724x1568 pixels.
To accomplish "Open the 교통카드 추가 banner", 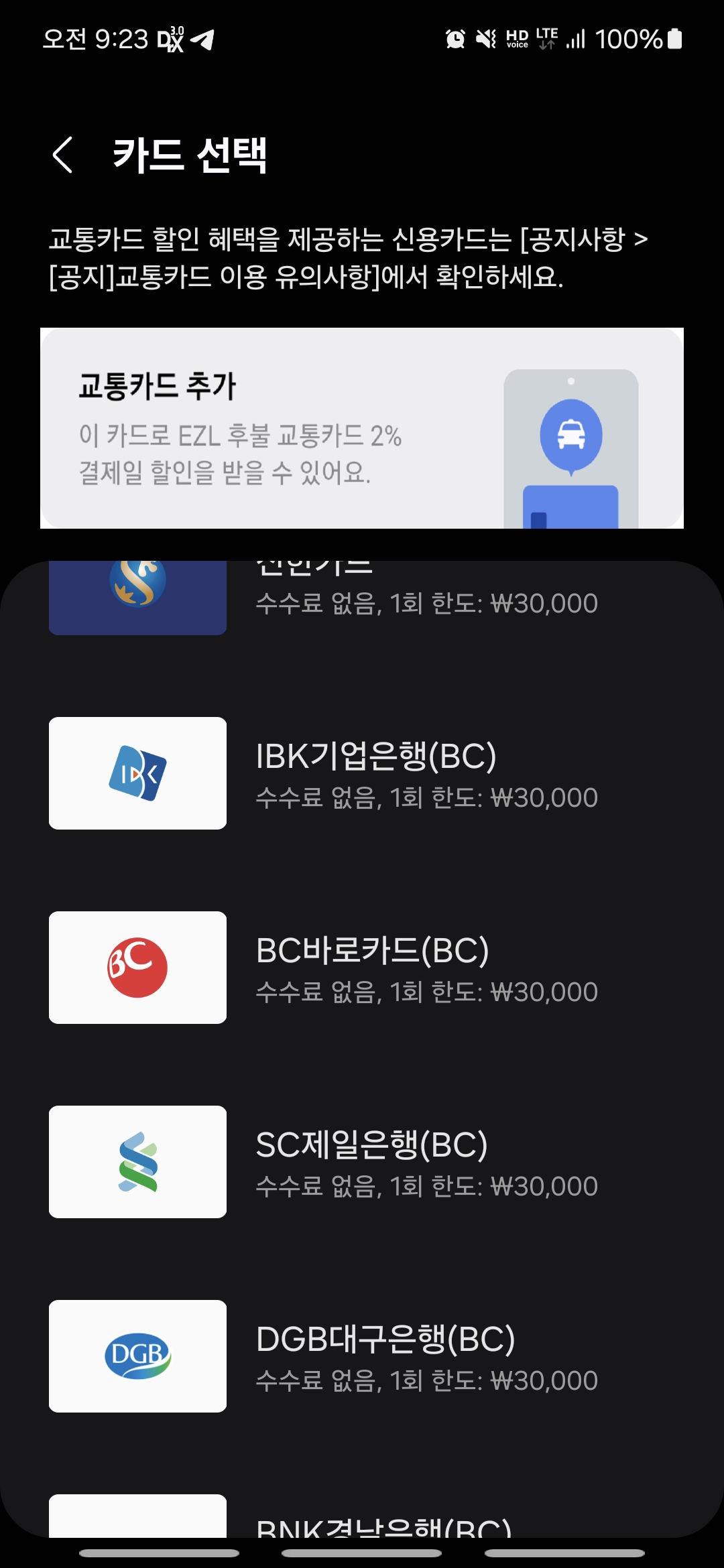I will pyautogui.click(x=362, y=428).
